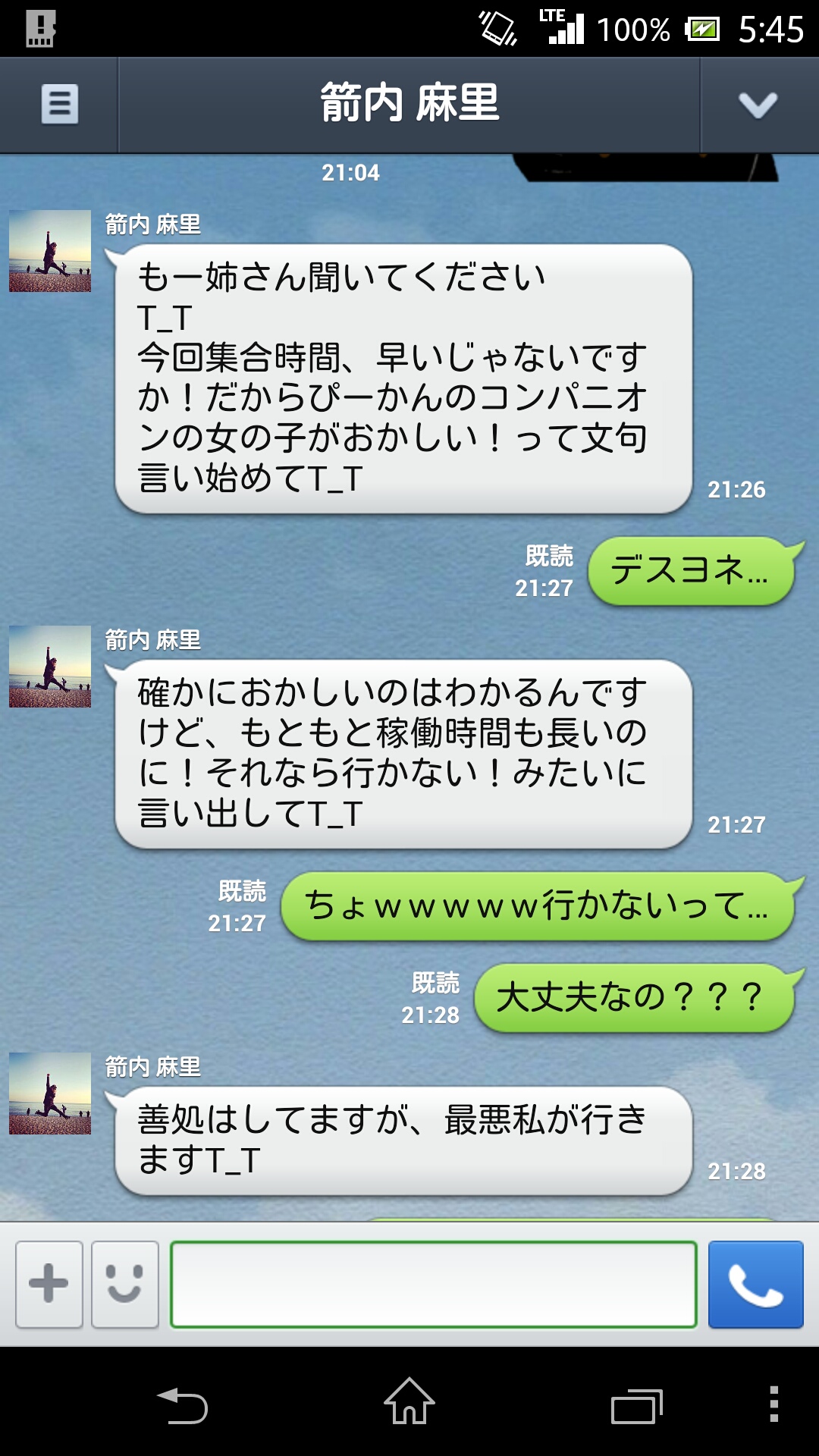Go back with the system back button
The width and height of the screenshot is (819, 1456).
point(182,1404)
